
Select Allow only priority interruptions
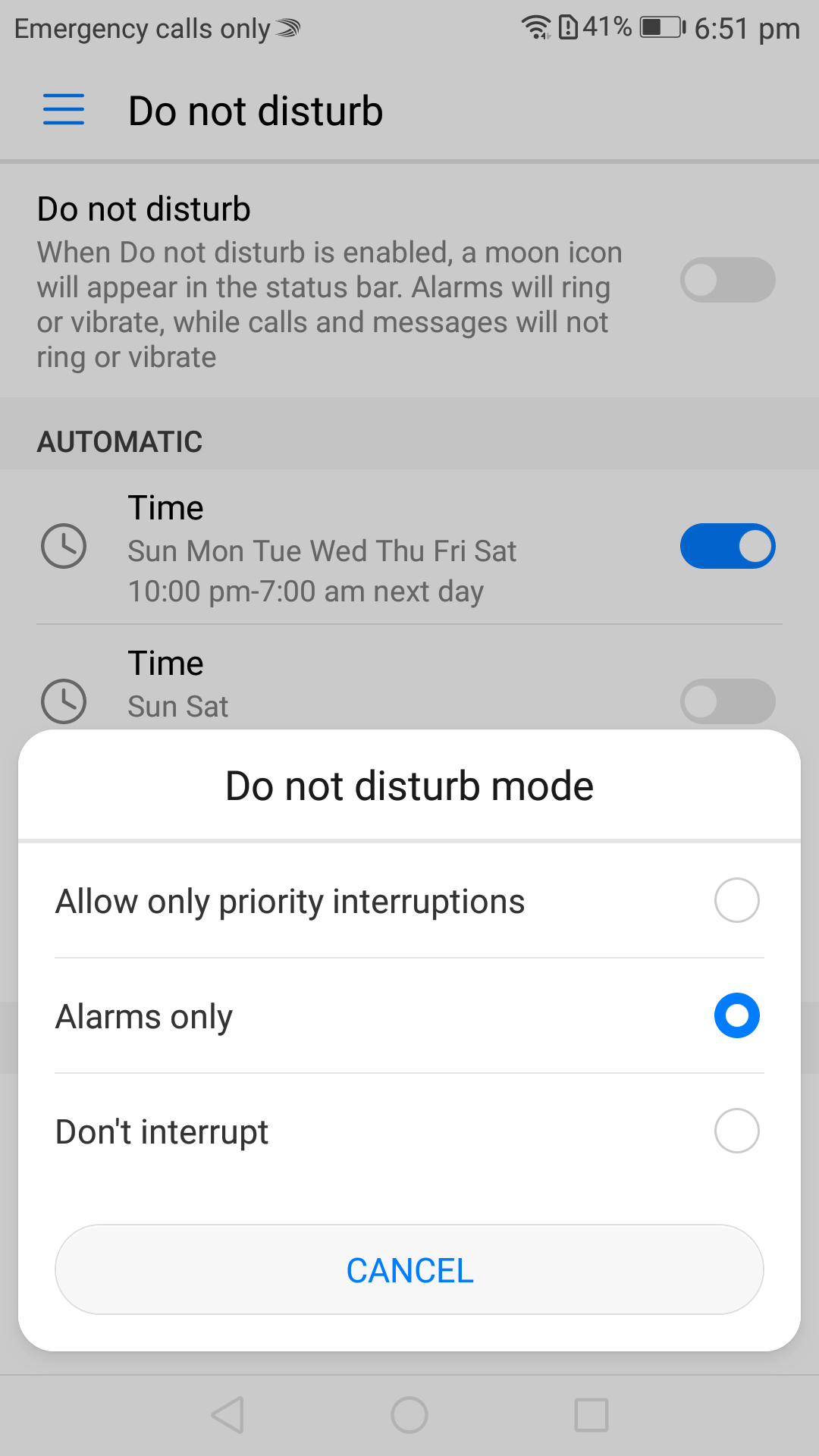[x=409, y=901]
